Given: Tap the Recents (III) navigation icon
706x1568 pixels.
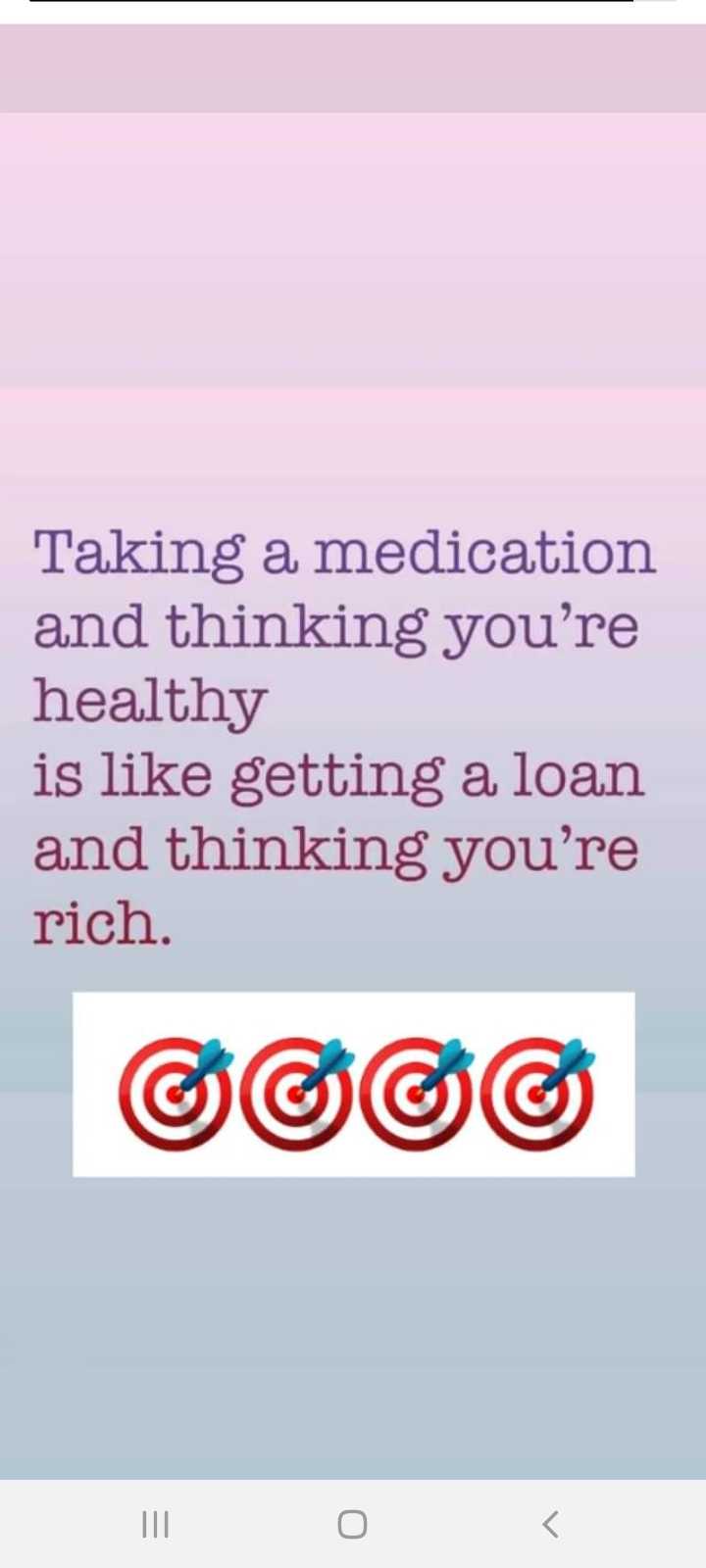Looking at the screenshot, I should [155, 1524].
